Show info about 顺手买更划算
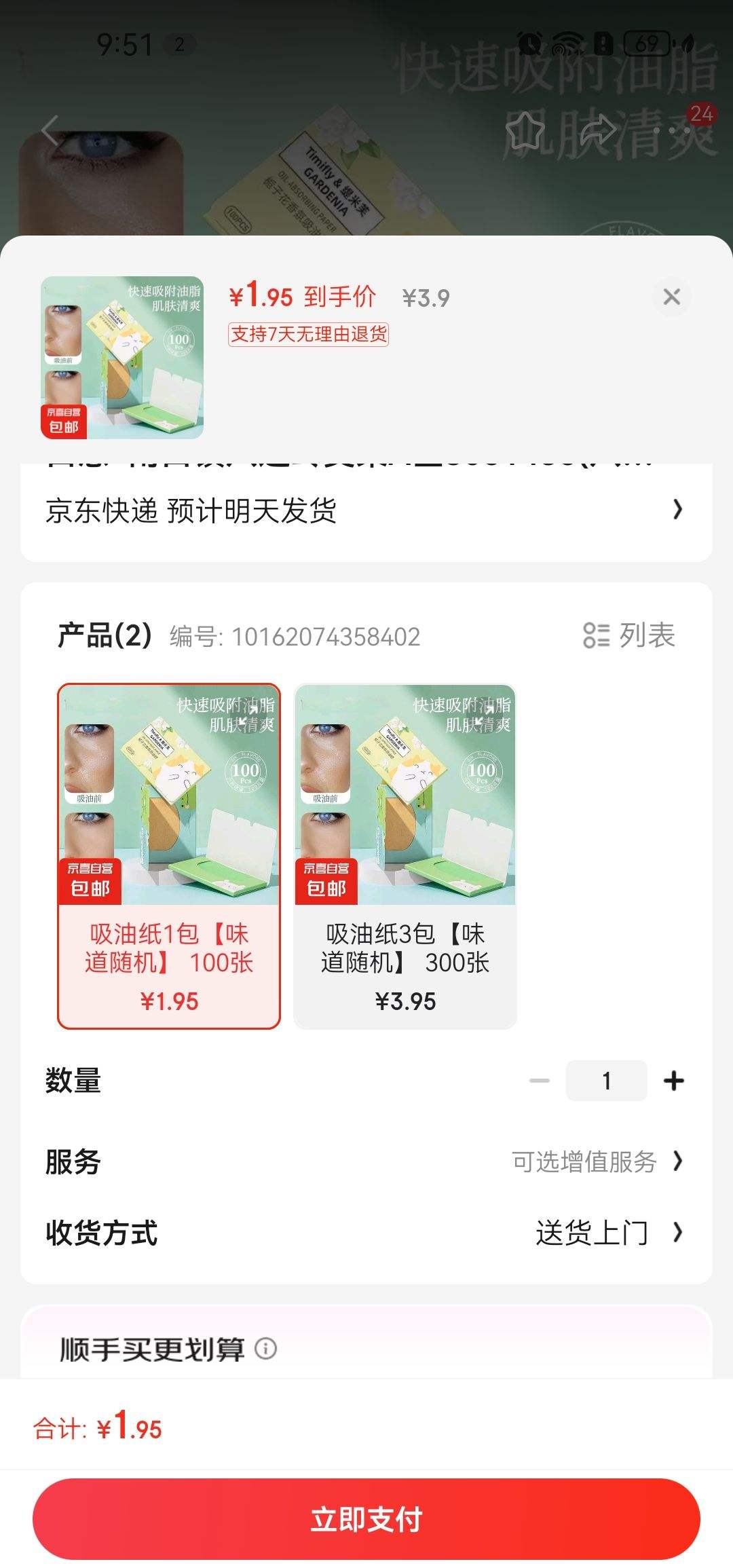Viewport: 733px width, 1568px height. click(265, 1348)
